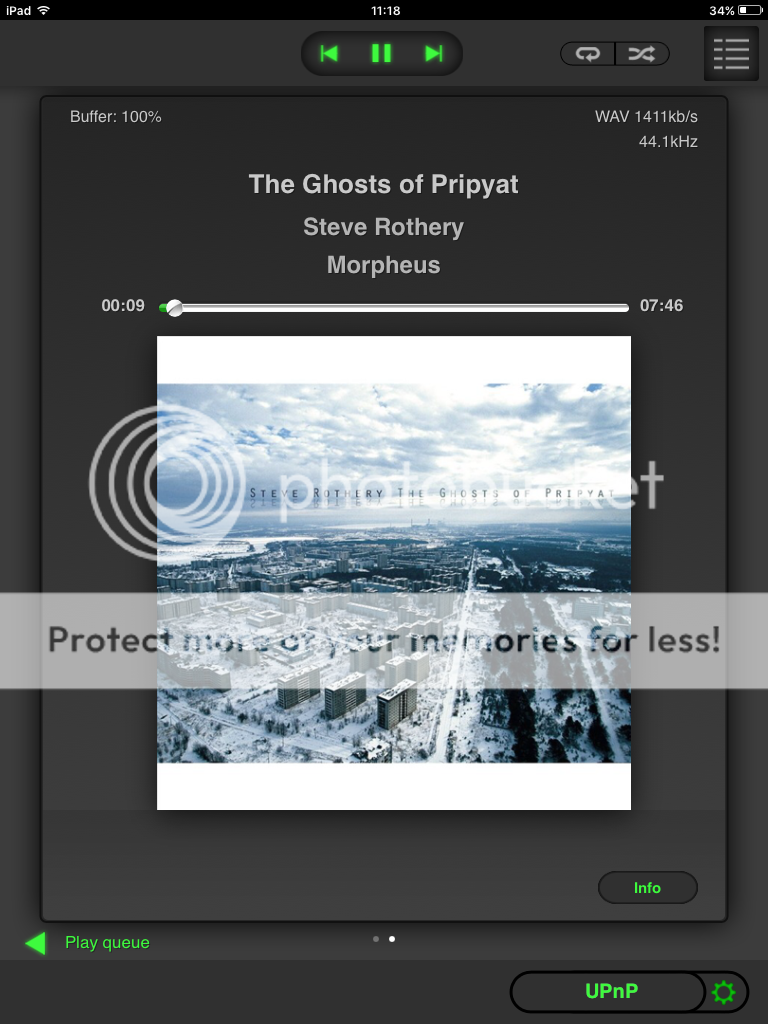768x1024 pixels.
Task: Open the UPnP renderer selector
Action: (609, 992)
